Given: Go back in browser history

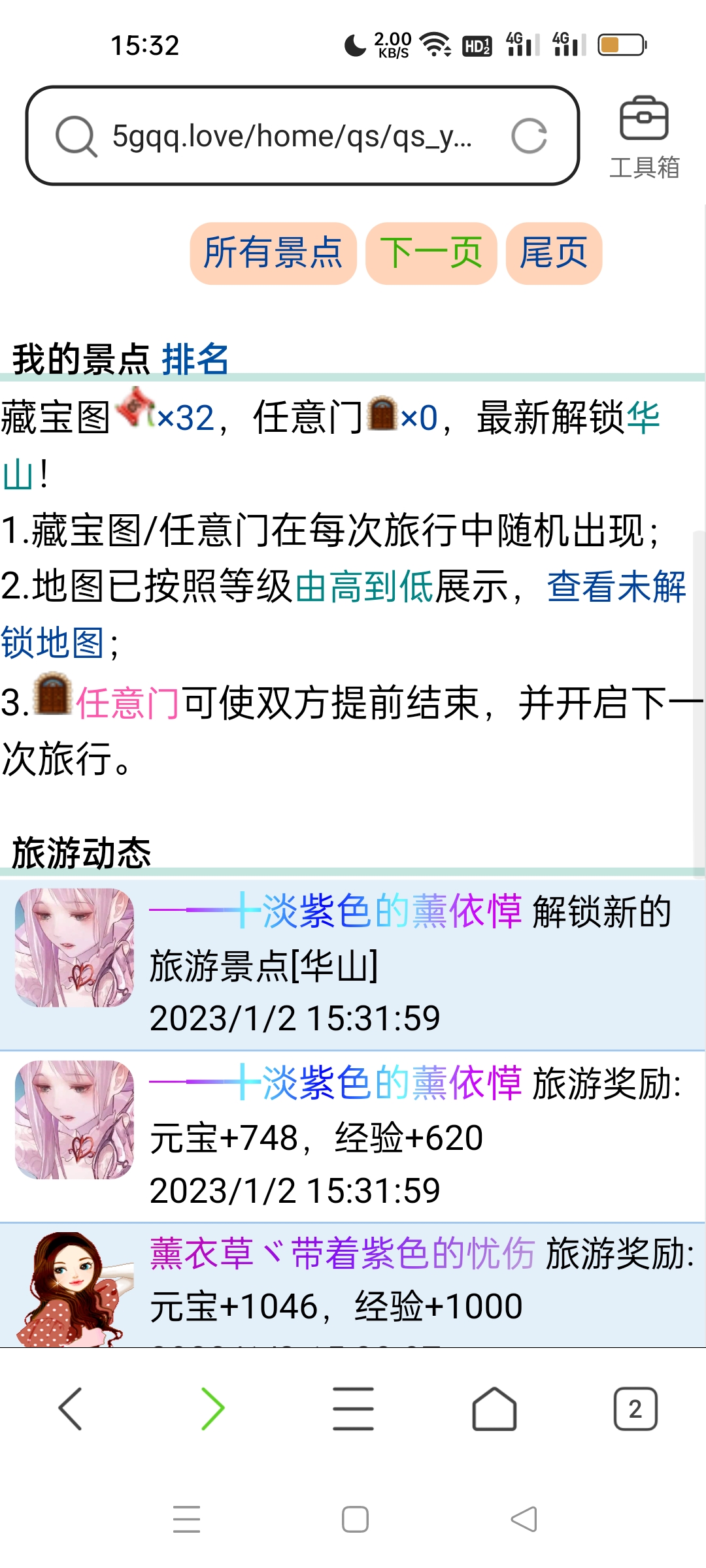Looking at the screenshot, I should pos(71,1409).
